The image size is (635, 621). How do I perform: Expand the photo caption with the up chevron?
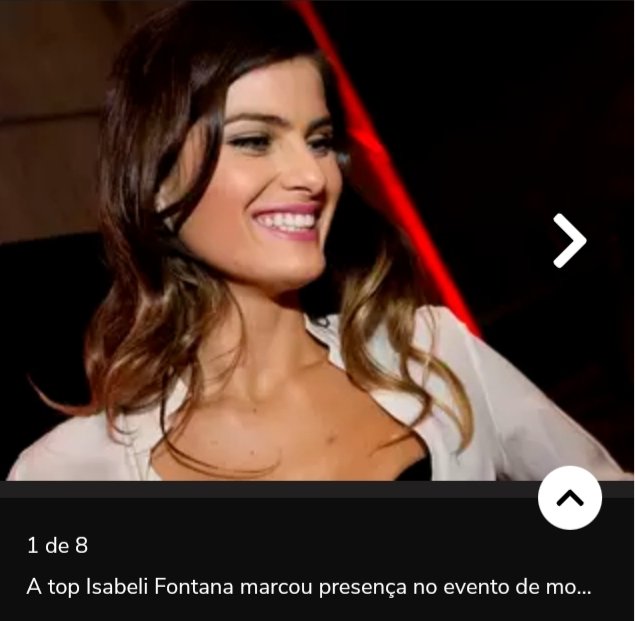click(x=569, y=497)
